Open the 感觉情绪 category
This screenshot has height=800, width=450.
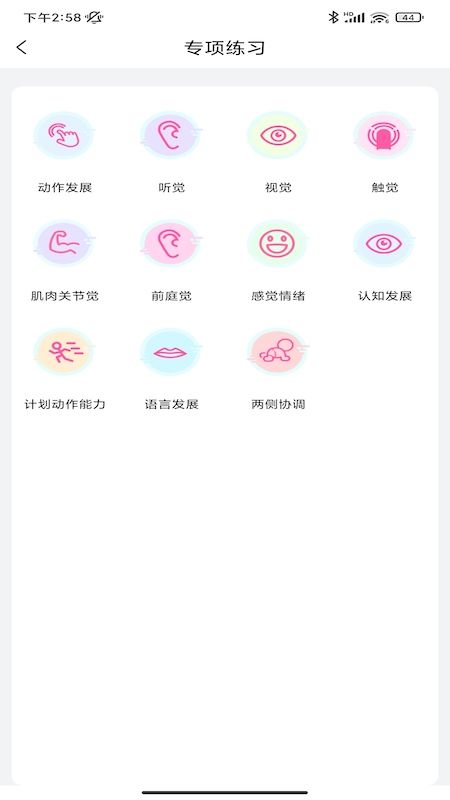278,261
